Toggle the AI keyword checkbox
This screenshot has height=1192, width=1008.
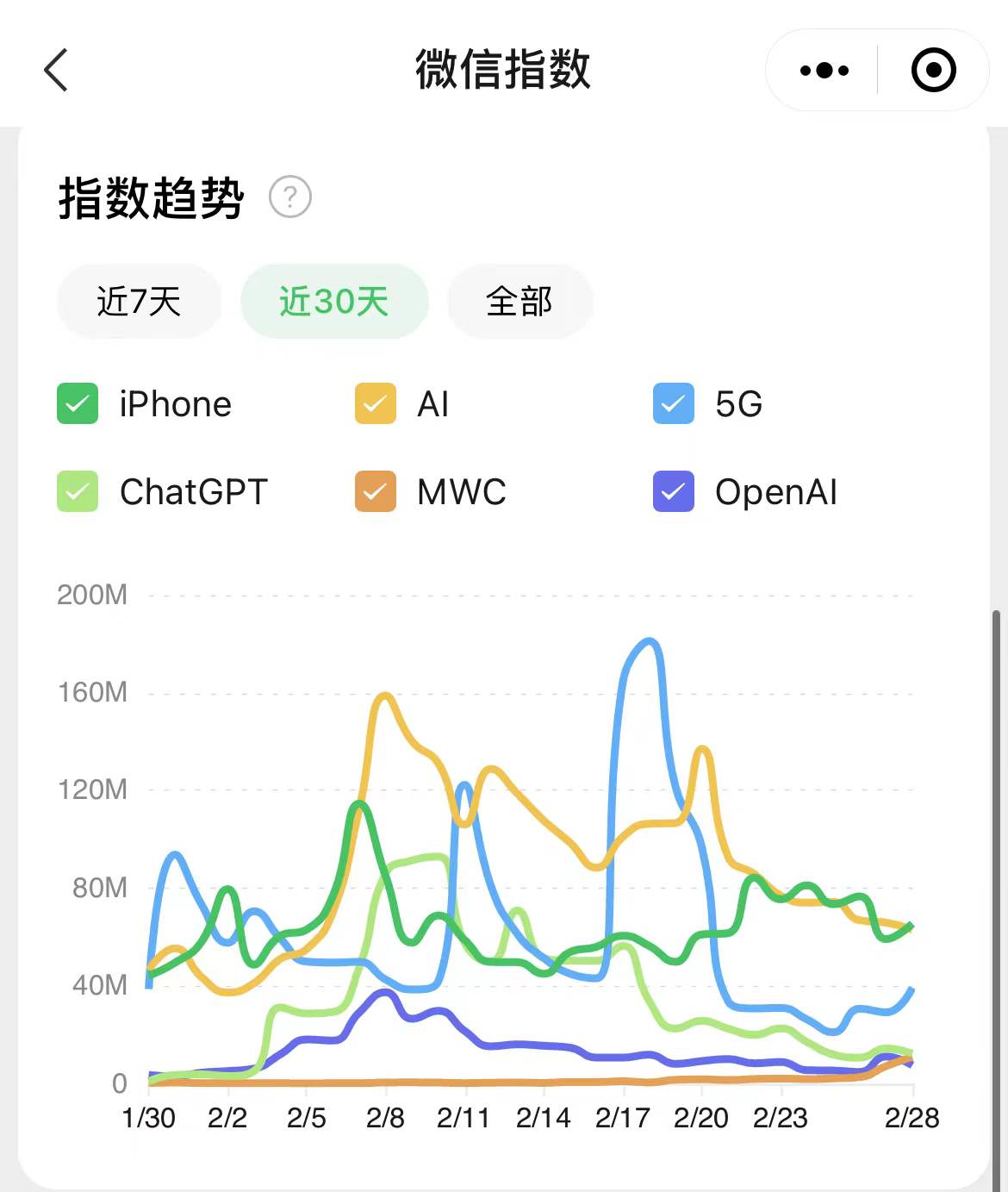coord(376,404)
